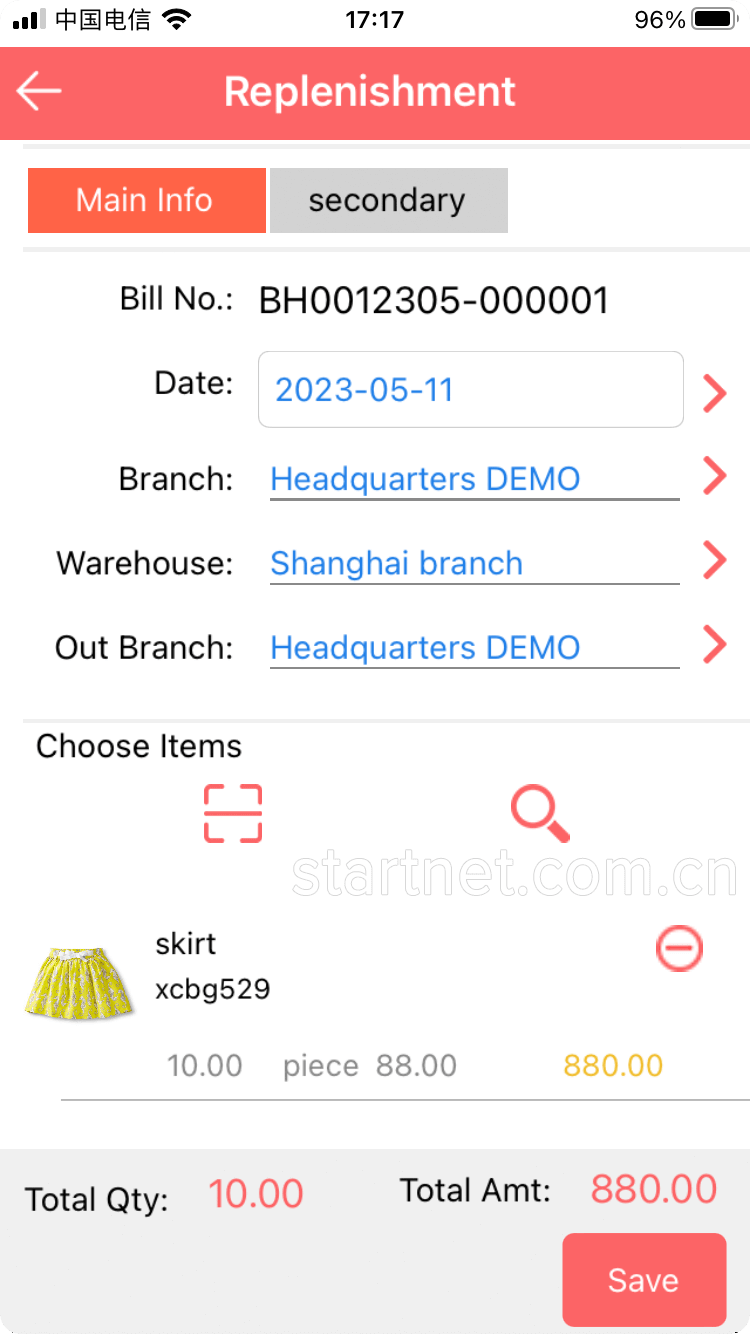
Task: Switch to the secondary tab
Action: click(x=388, y=200)
